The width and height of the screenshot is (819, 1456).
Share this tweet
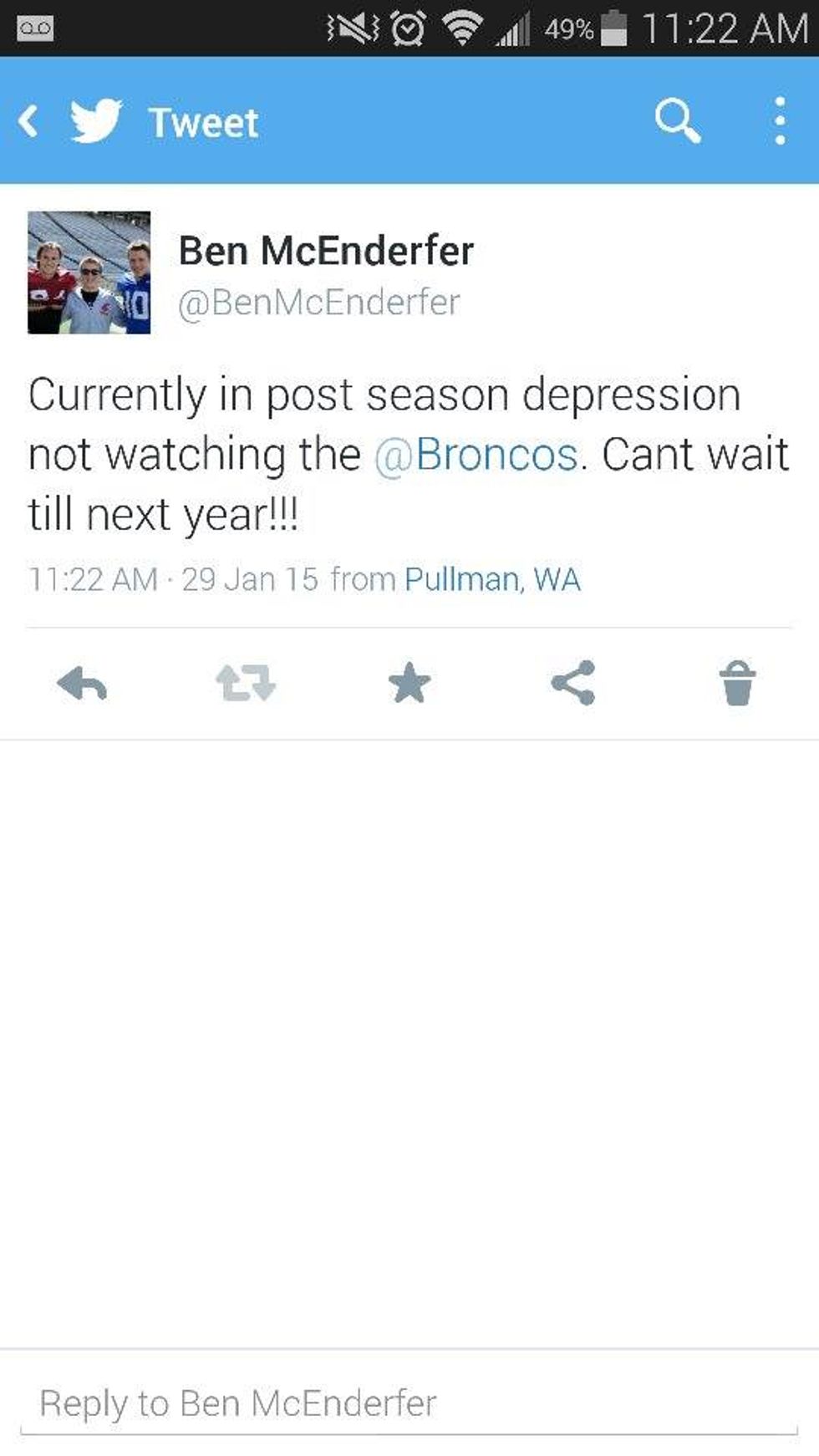(x=573, y=683)
